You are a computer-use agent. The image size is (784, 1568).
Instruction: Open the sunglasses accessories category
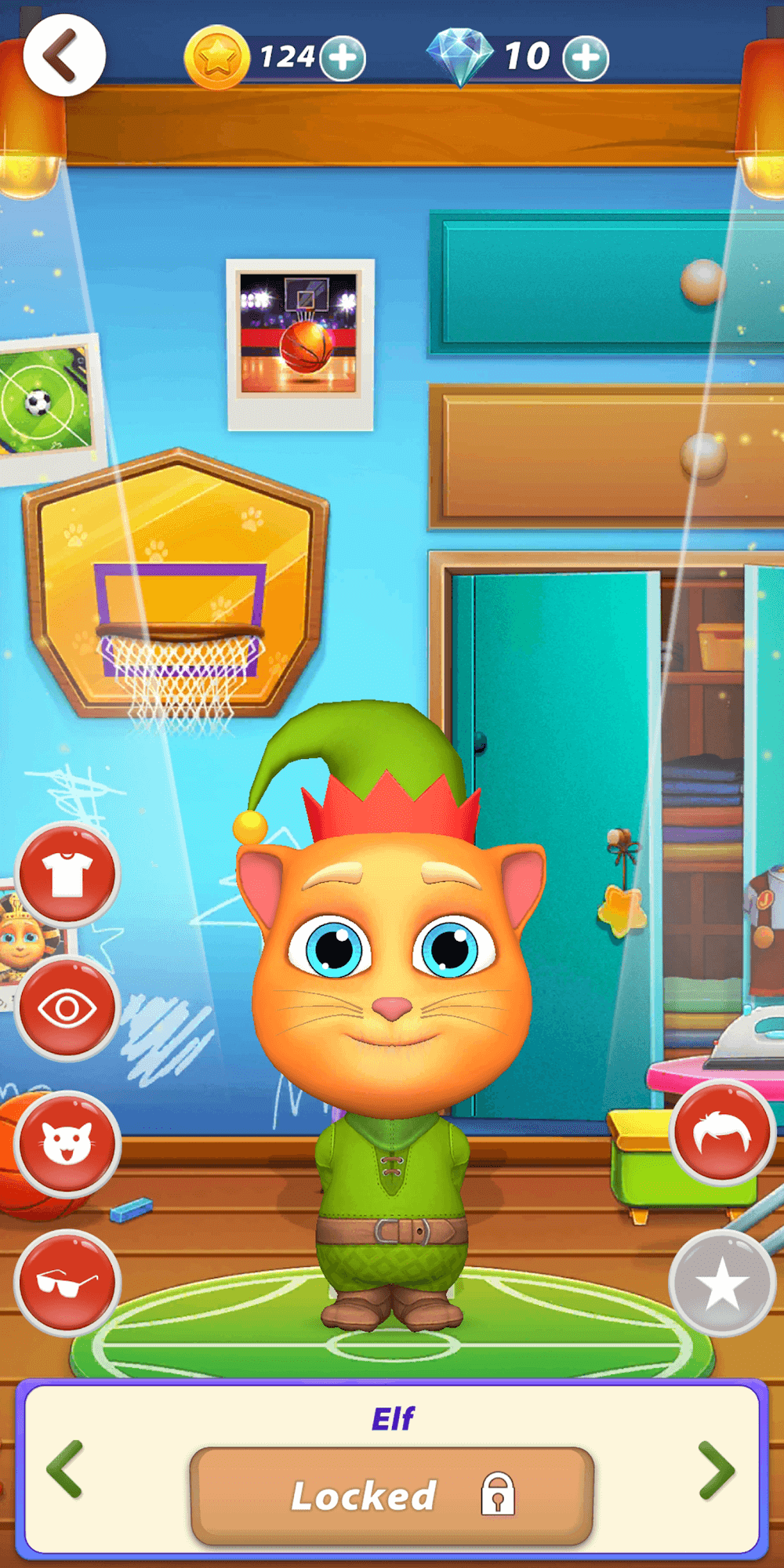pos(67,1281)
